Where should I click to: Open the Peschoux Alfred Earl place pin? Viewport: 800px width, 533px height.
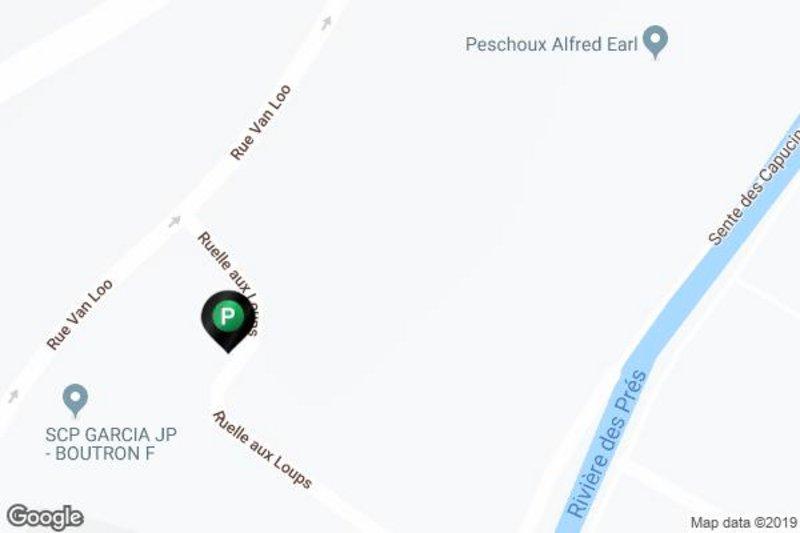point(655,42)
